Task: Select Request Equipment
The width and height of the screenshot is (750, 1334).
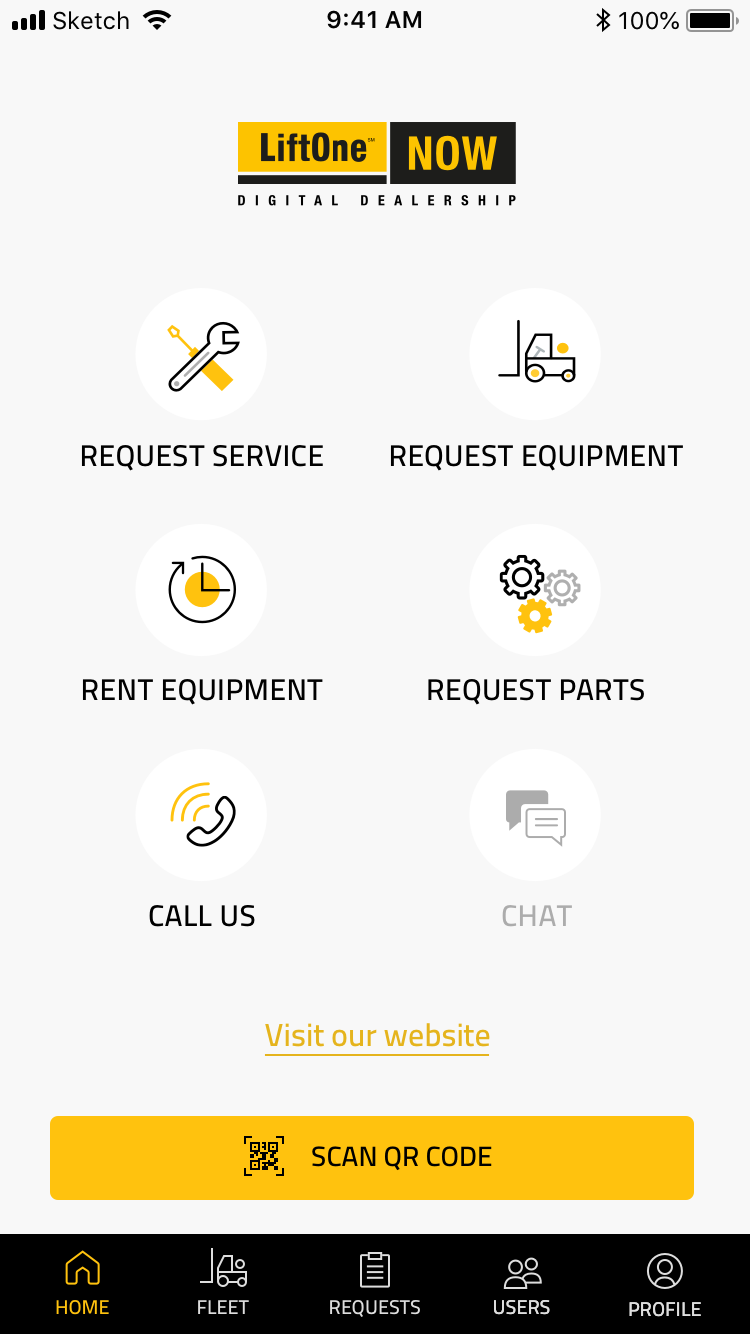Action: pyautogui.click(x=535, y=354)
